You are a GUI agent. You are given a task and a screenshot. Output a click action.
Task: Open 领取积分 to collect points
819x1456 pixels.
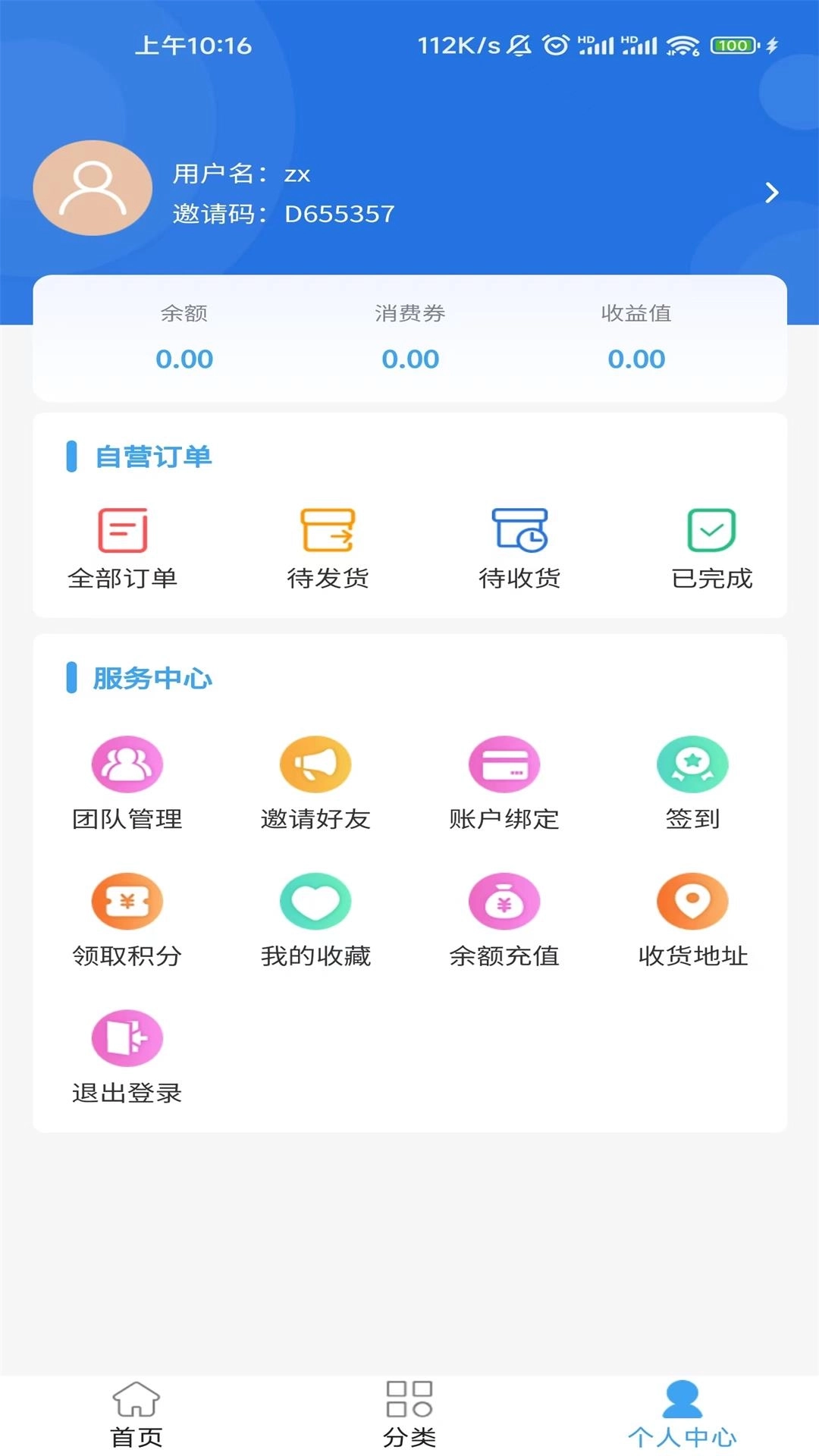[126, 902]
